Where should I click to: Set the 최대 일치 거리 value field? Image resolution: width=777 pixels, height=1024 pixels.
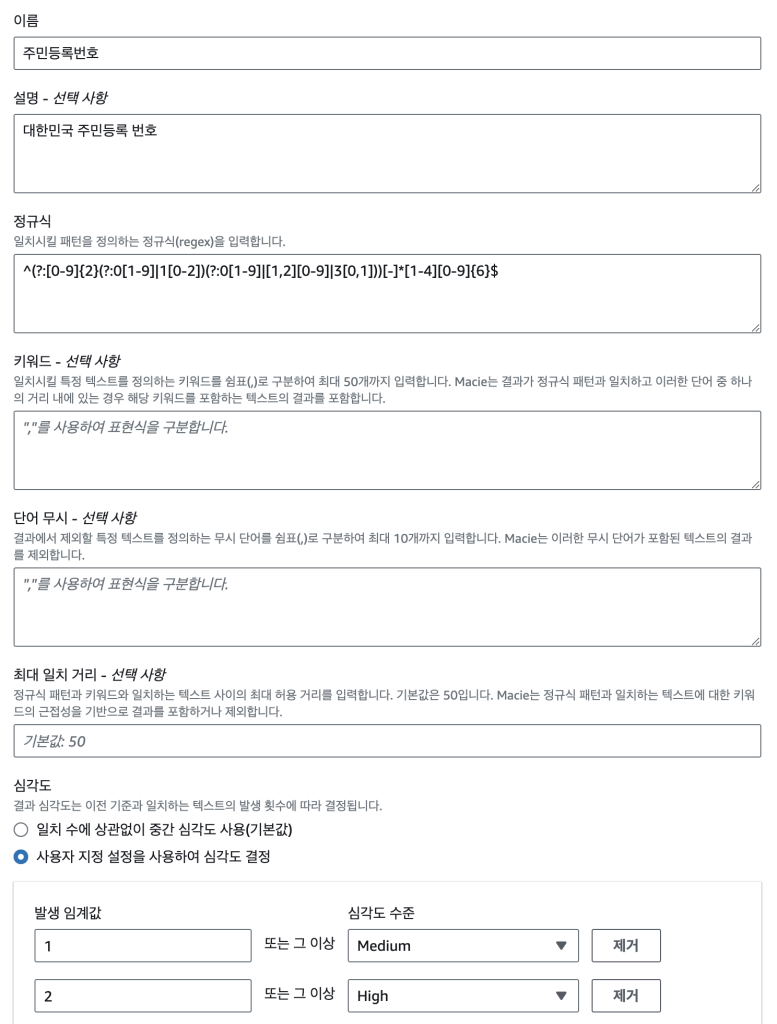387,741
